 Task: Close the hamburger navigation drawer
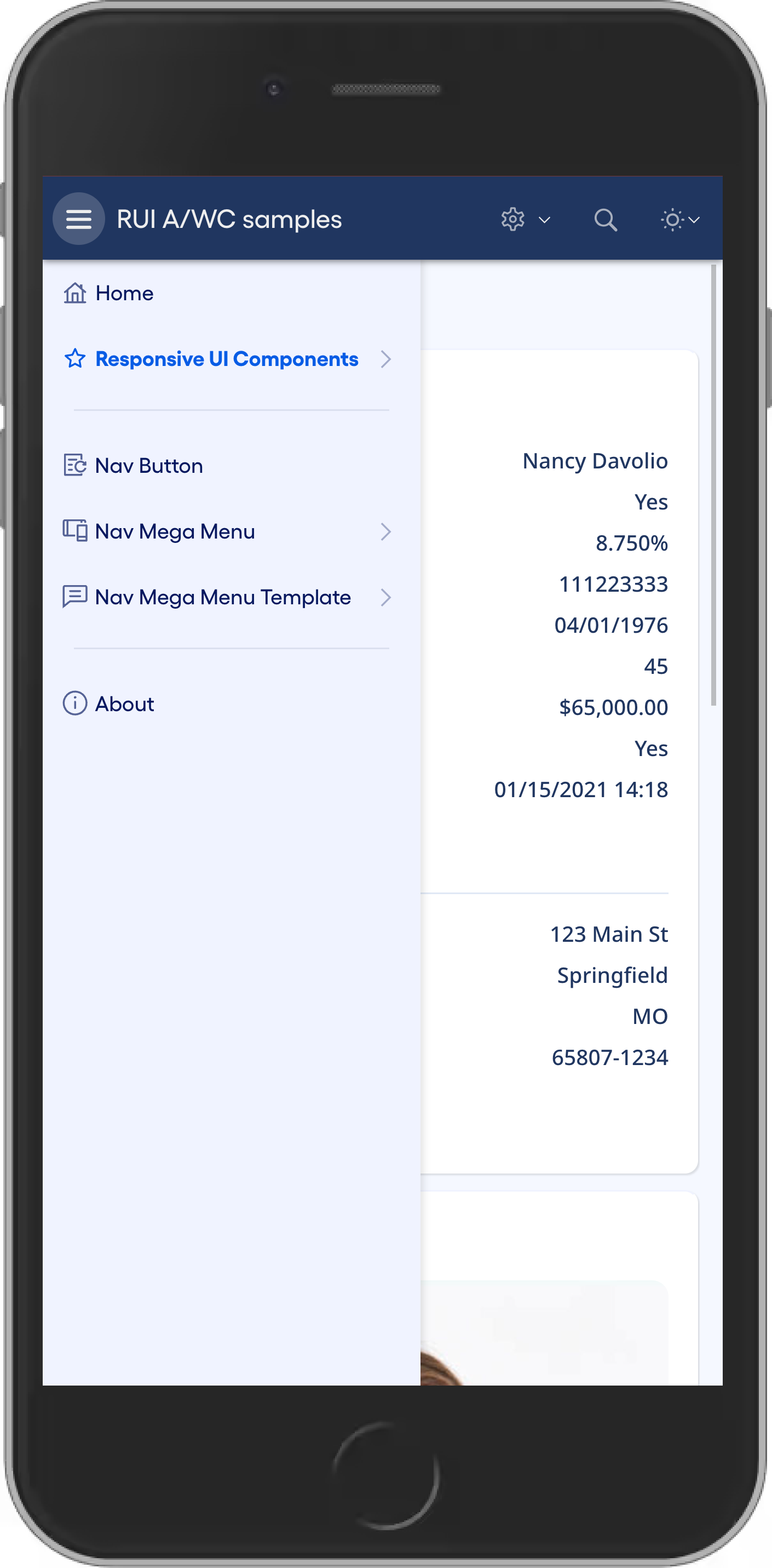(x=78, y=219)
